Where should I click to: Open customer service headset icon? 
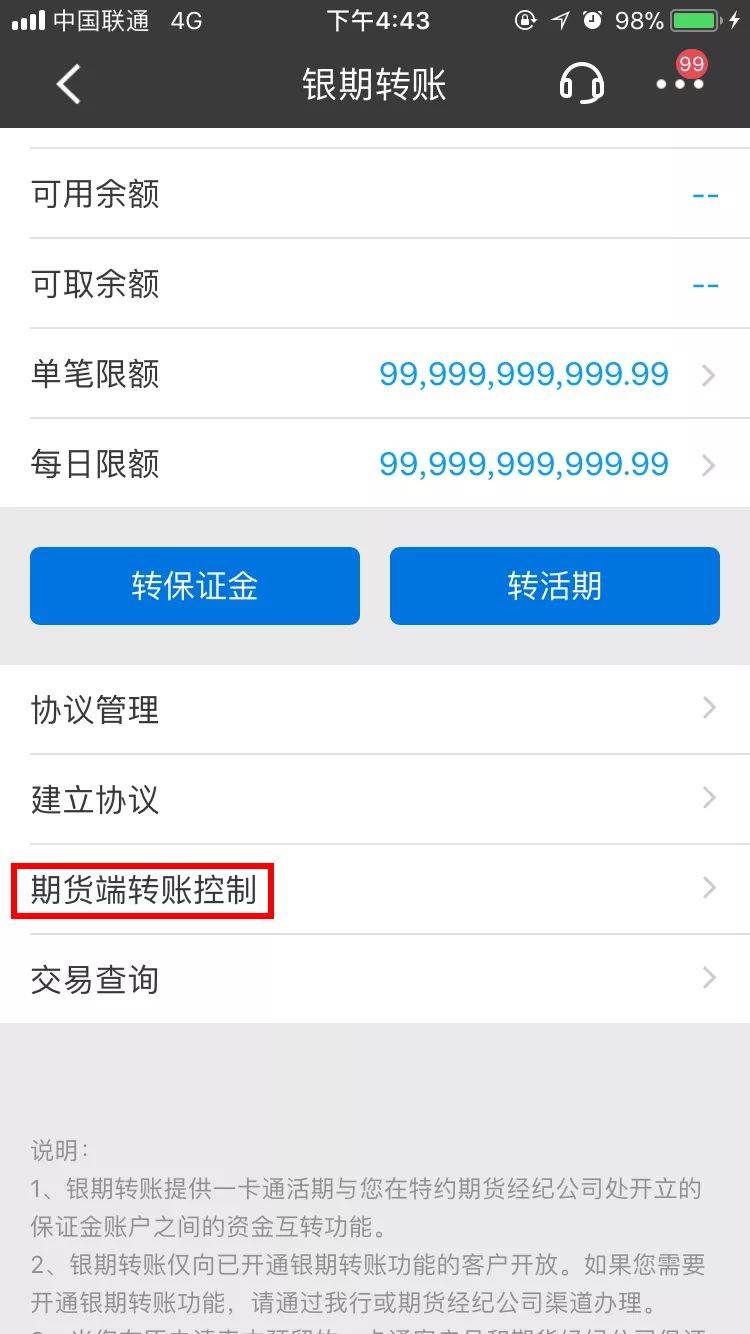581,85
